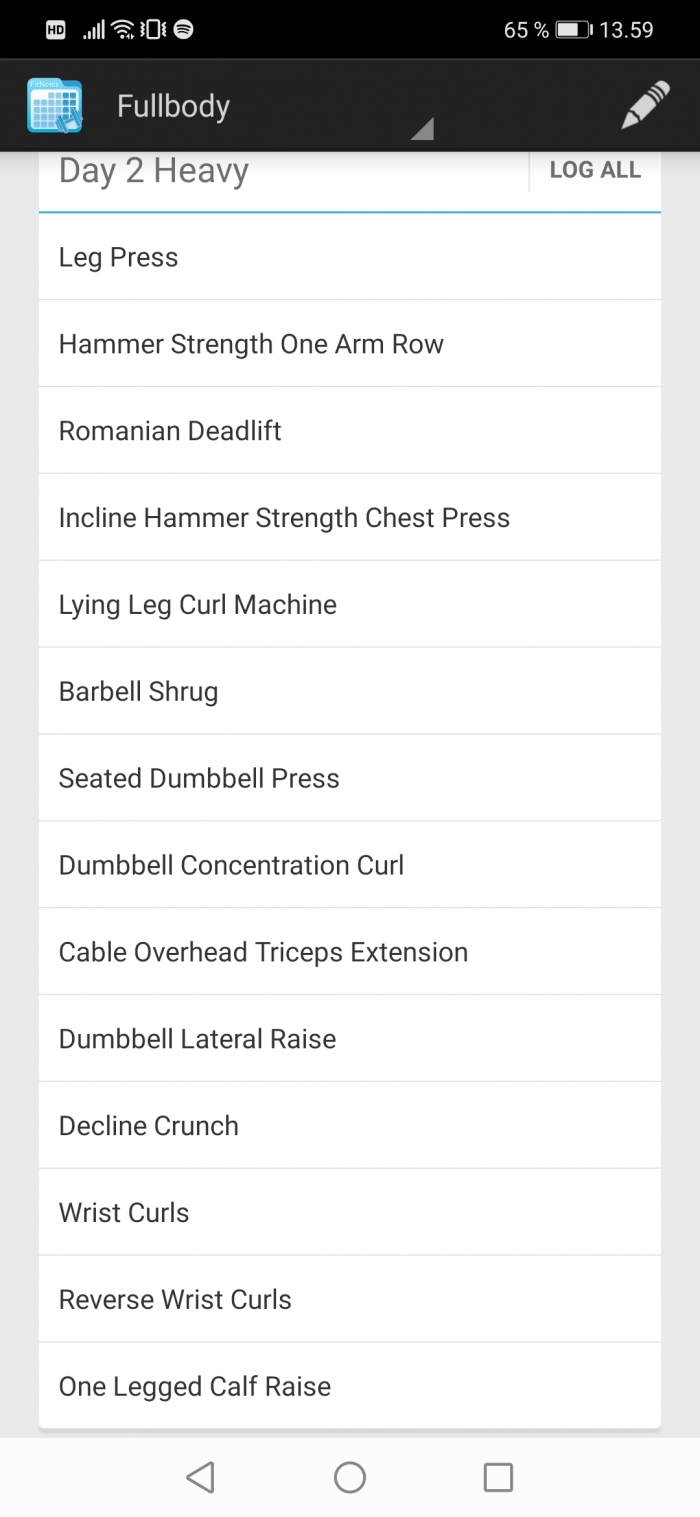Tap the FitNotes app icon
The height and width of the screenshot is (1517, 700).
(55, 106)
